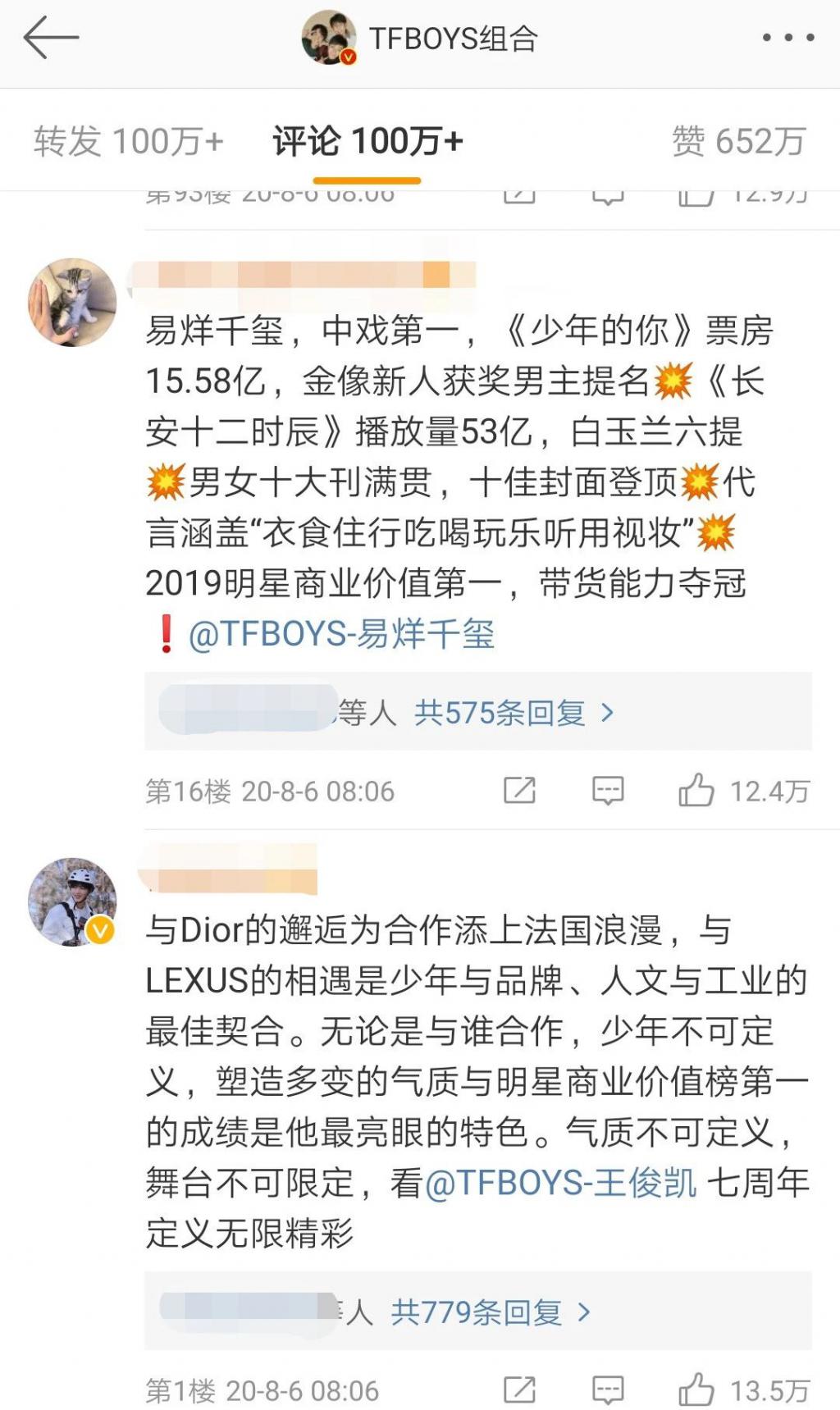Image resolution: width=840 pixels, height=1410 pixels.
Task: Open the @TFBOYS-王俊凯 mention link
Action: 561,1183
